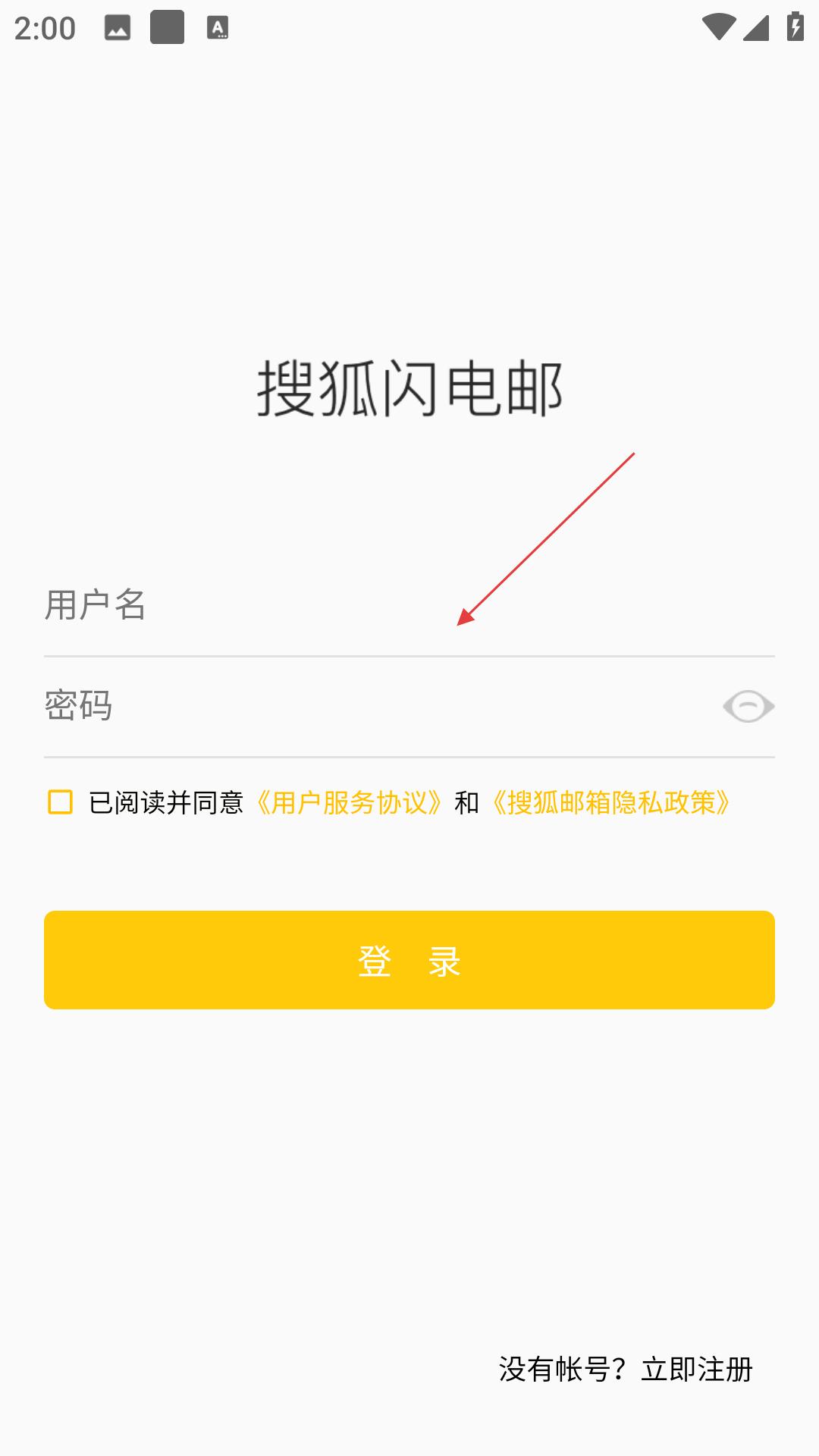Check the 已阅读并同意 agreement box
Screen dimensions: 819x1456
pos(61,802)
